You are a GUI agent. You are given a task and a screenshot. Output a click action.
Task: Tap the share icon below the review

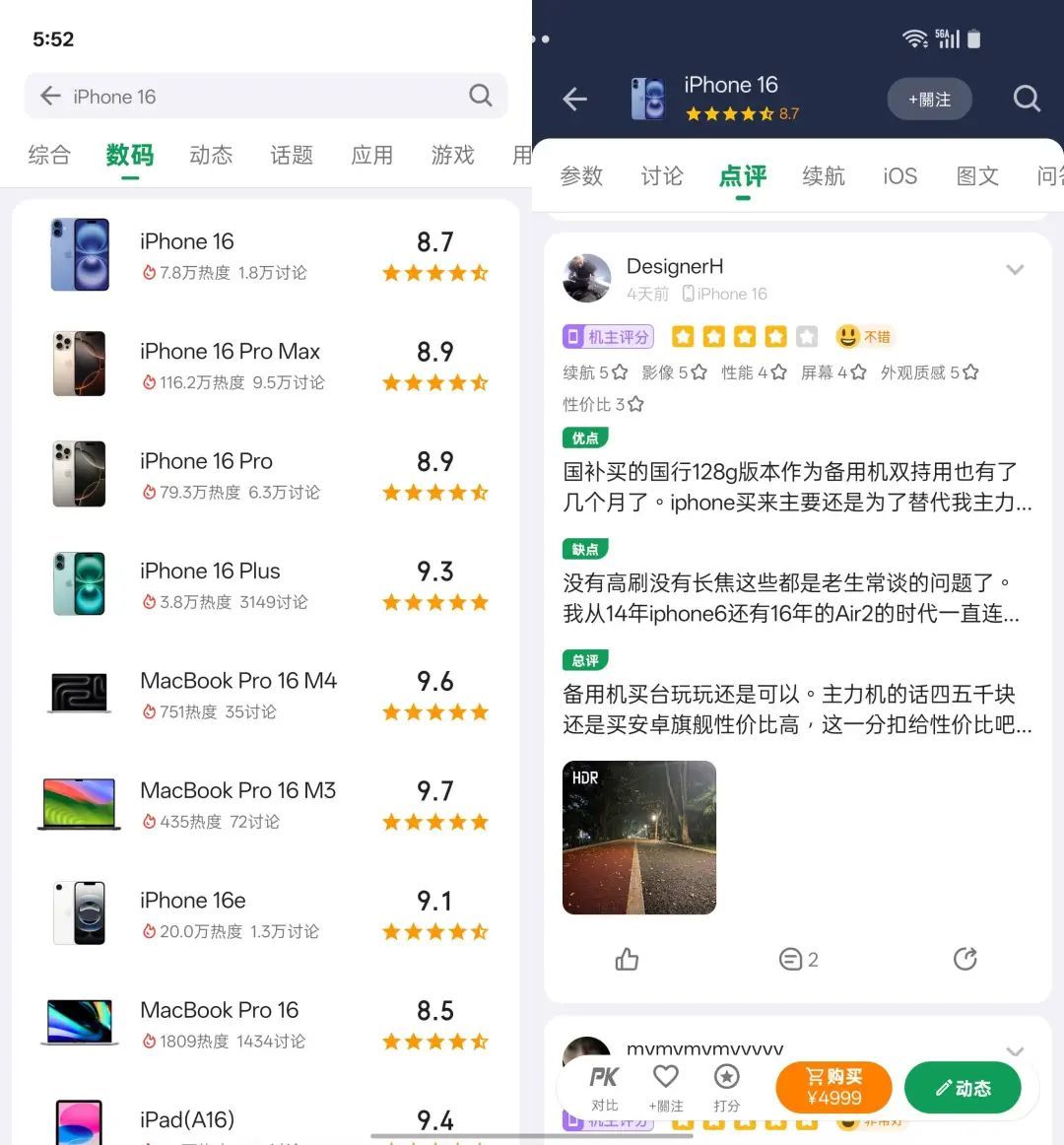pos(965,958)
